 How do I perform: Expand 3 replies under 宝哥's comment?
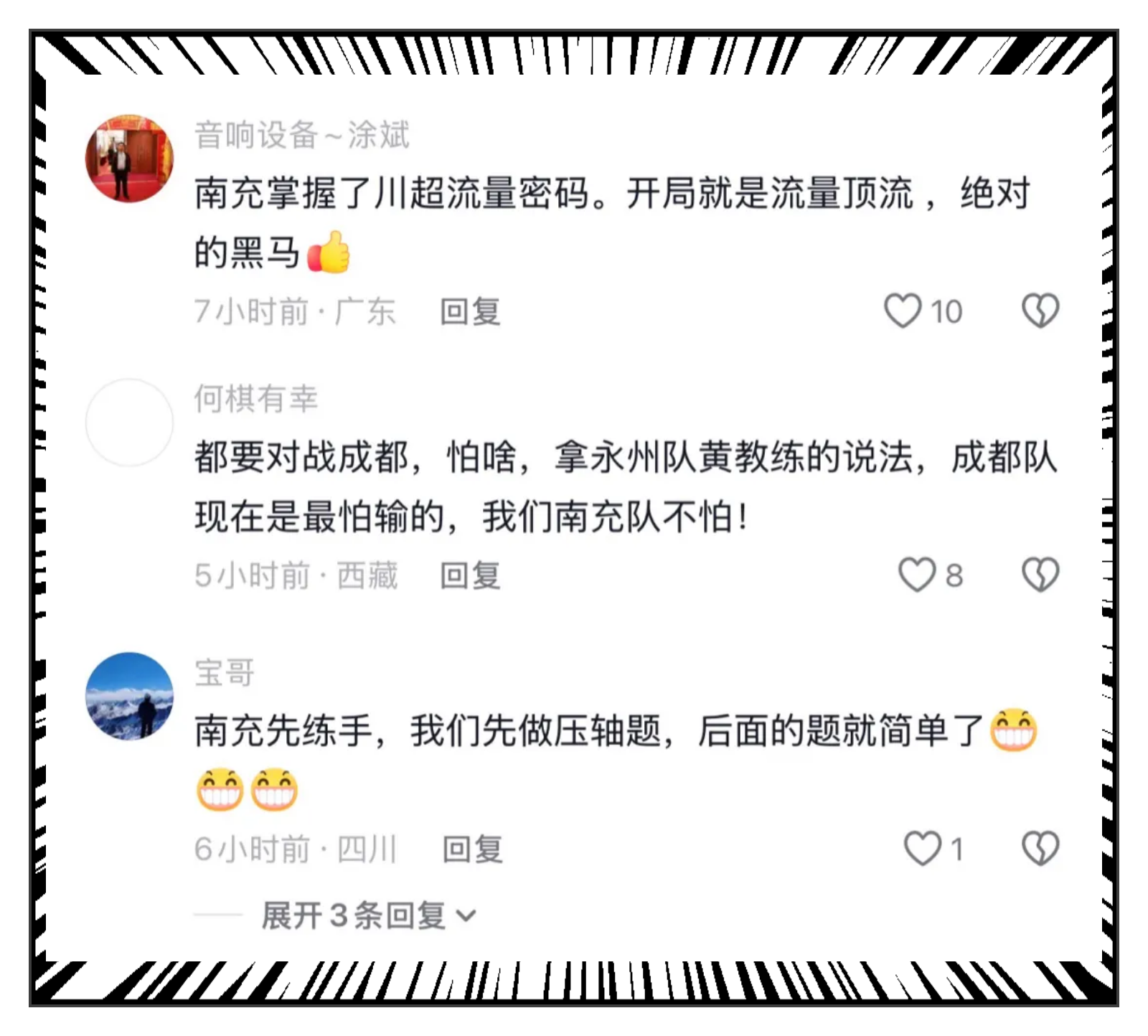(x=367, y=915)
